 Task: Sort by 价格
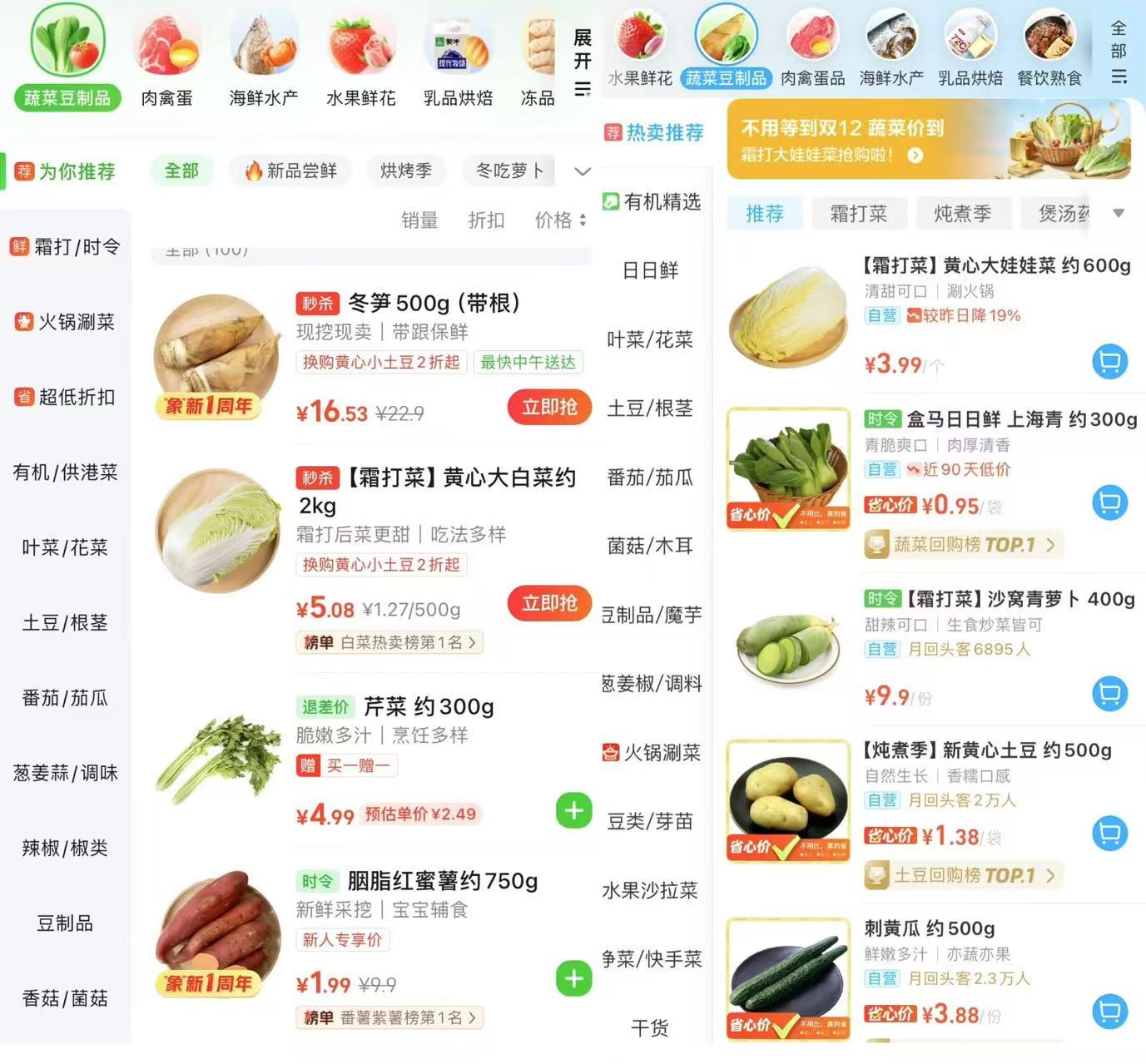pos(559,220)
